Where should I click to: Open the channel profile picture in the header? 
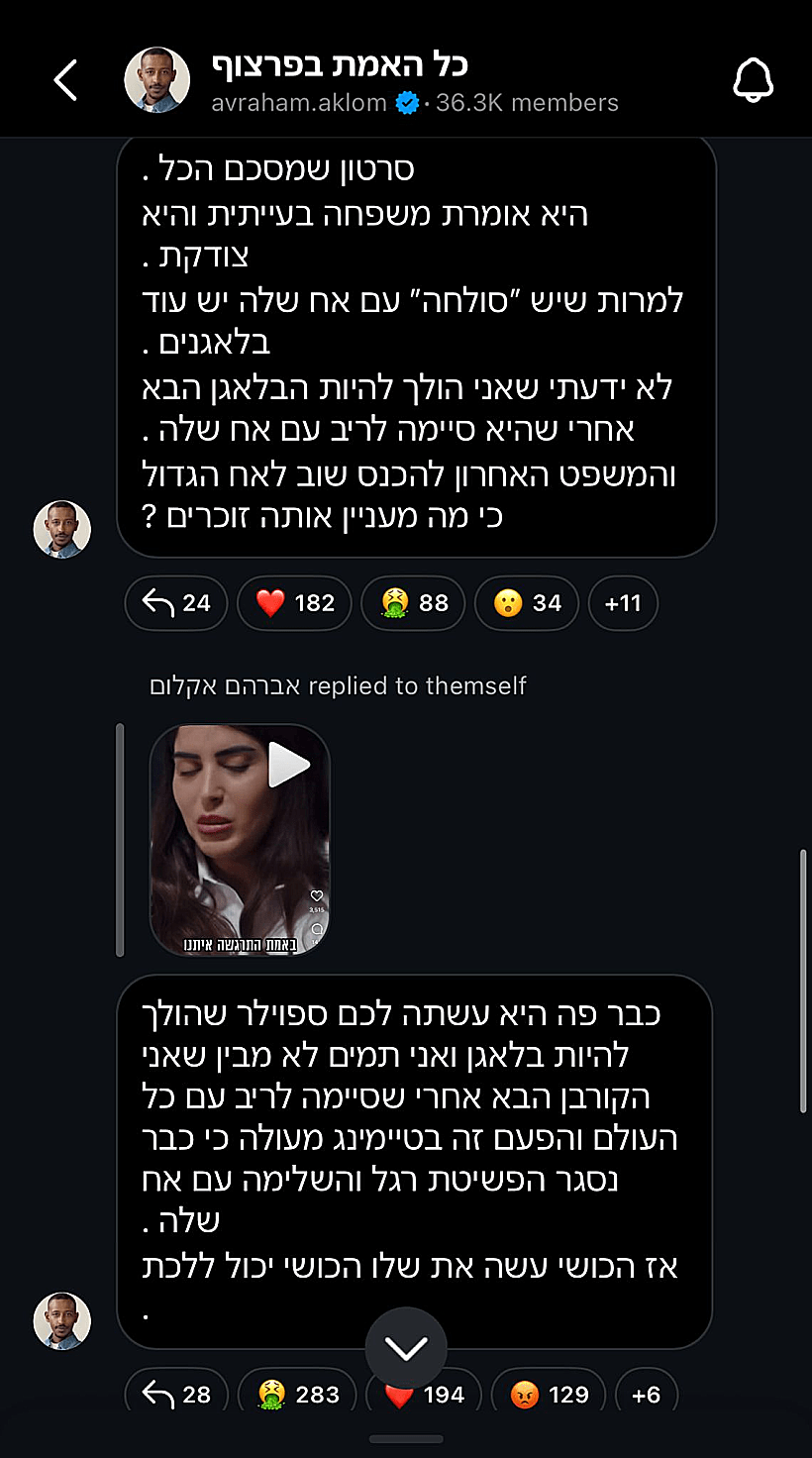[156, 79]
